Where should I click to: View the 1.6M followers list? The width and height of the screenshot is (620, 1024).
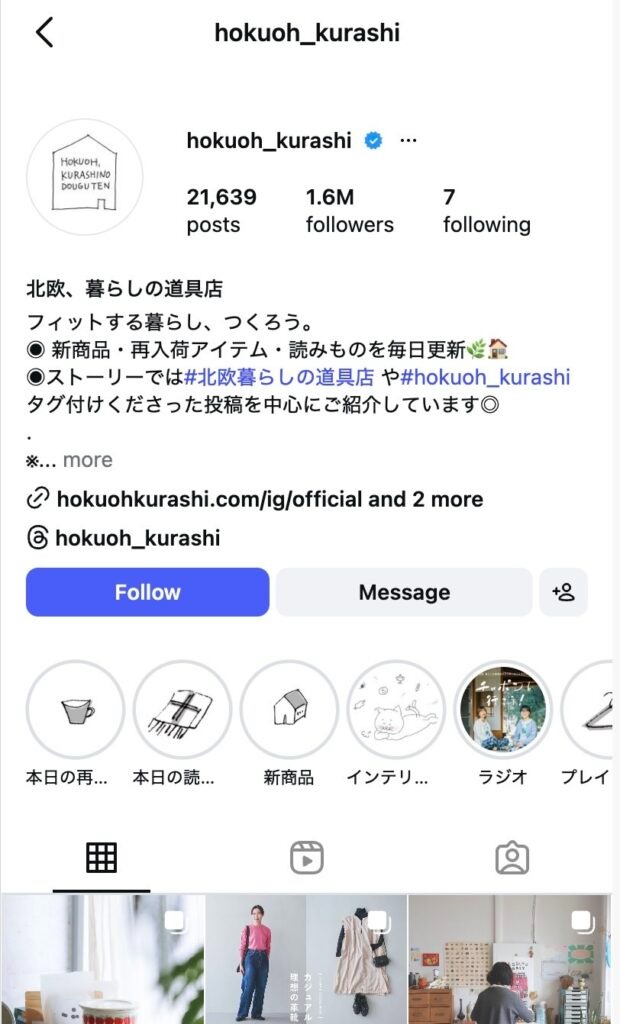pyautogui.click(x=349, y=210)
